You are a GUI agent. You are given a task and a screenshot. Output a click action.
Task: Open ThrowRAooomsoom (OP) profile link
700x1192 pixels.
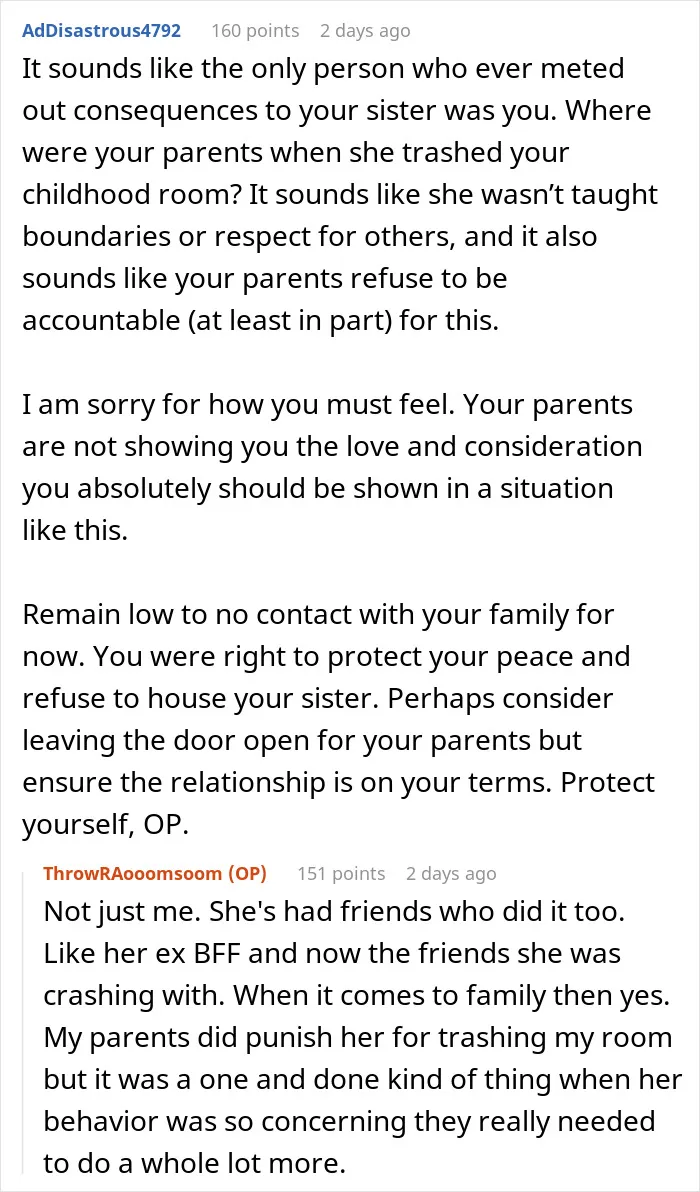pos(155,873)
